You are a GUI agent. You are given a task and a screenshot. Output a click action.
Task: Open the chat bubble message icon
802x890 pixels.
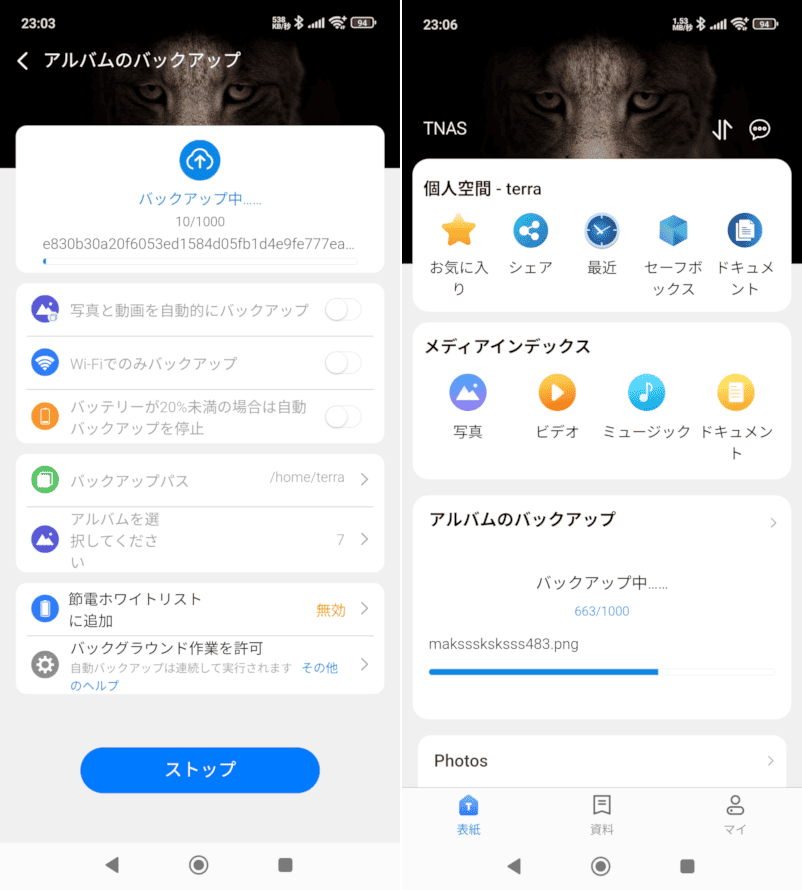point(760,129)
